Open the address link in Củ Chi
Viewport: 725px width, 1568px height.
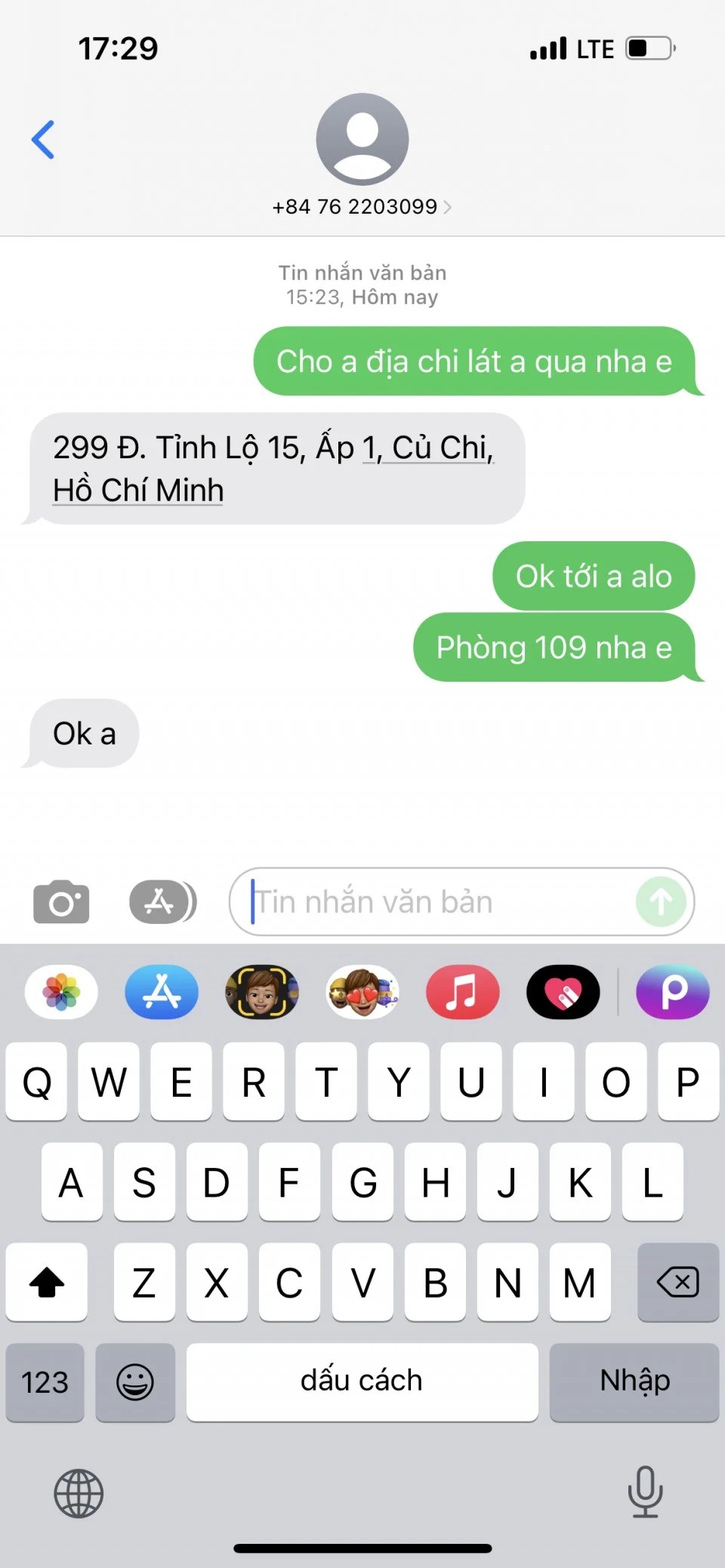click(x=272, y=469)
